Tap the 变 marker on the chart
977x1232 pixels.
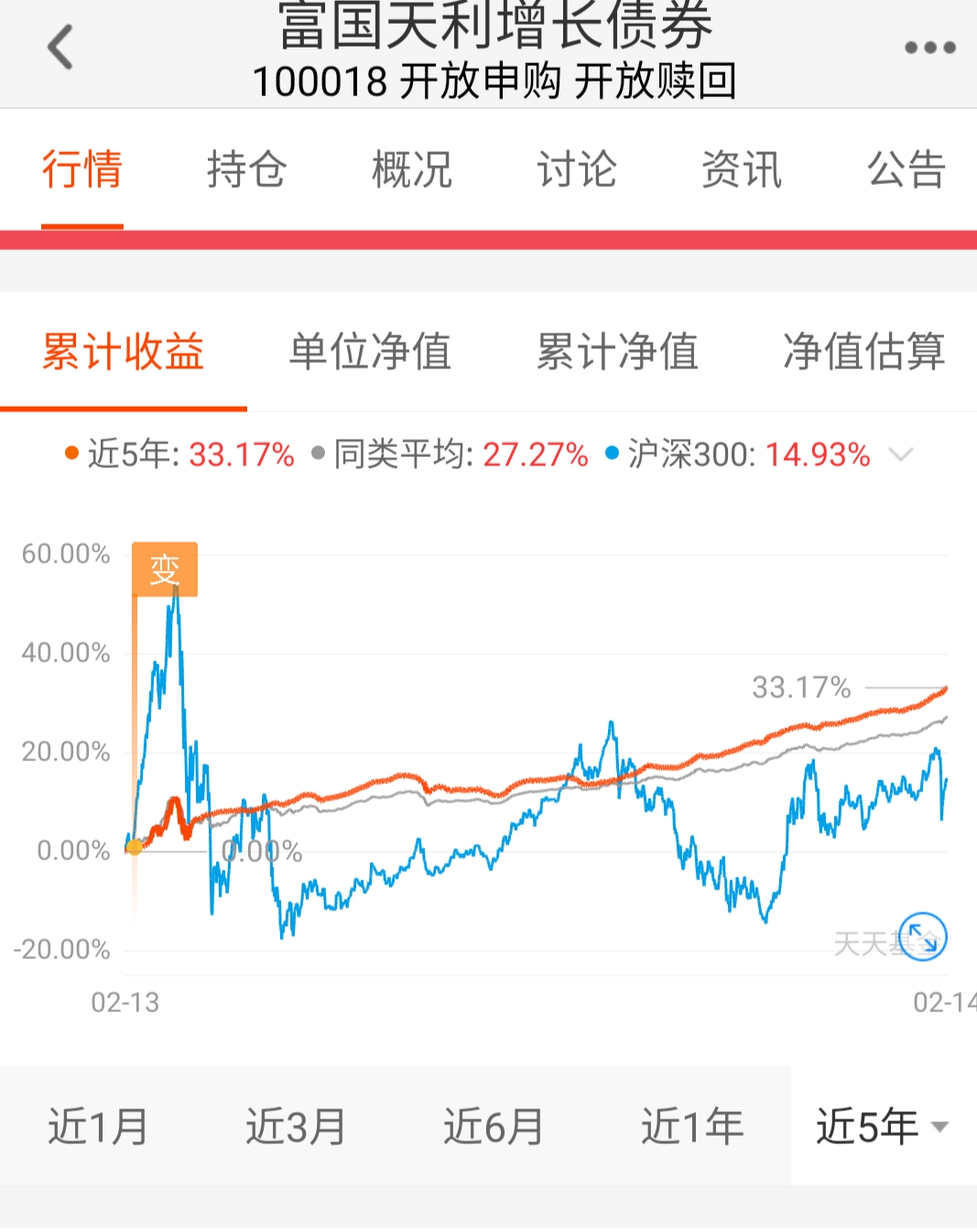point(165,570)
